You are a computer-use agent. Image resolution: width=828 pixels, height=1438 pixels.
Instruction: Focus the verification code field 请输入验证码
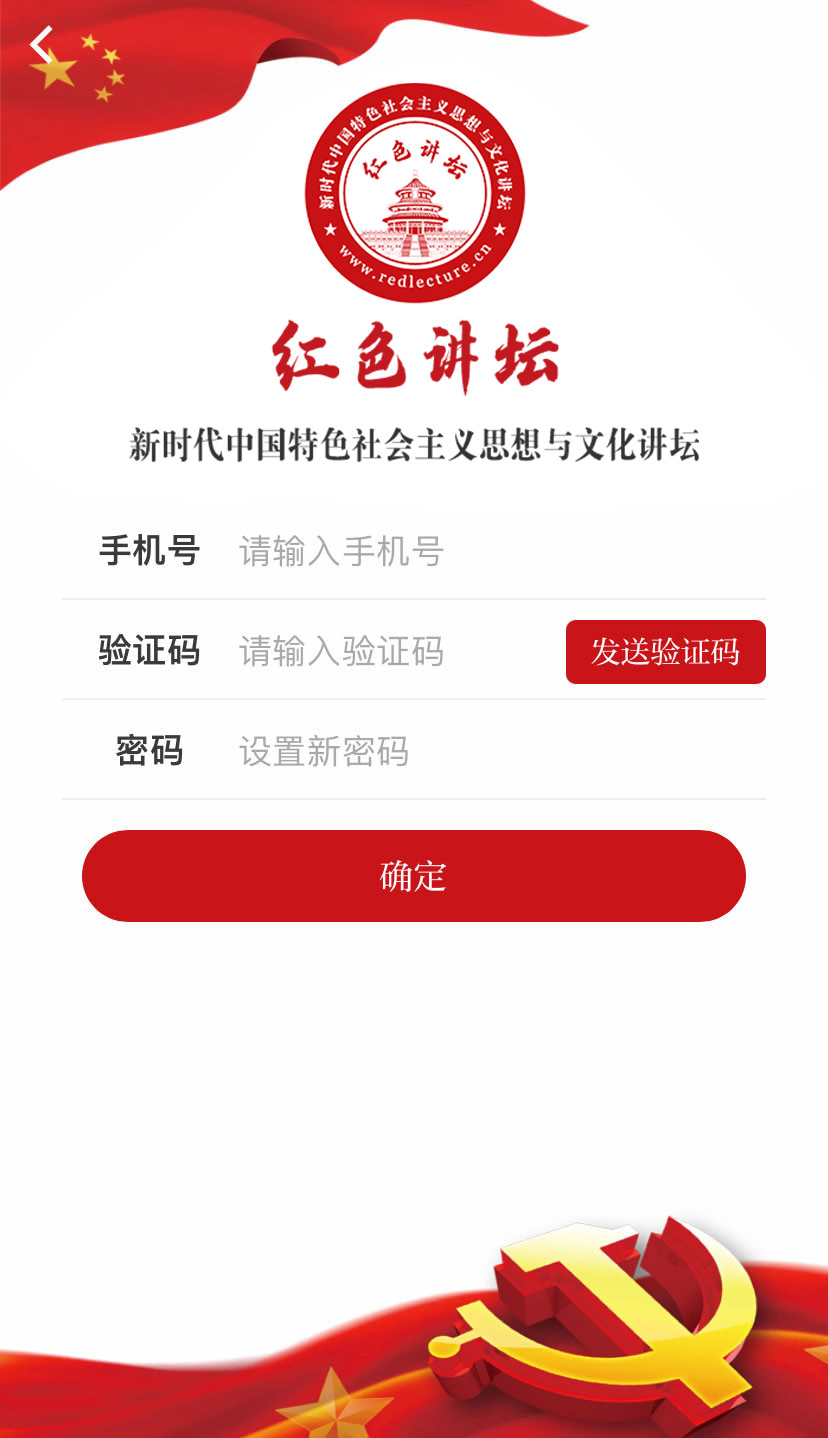point(395,651)
